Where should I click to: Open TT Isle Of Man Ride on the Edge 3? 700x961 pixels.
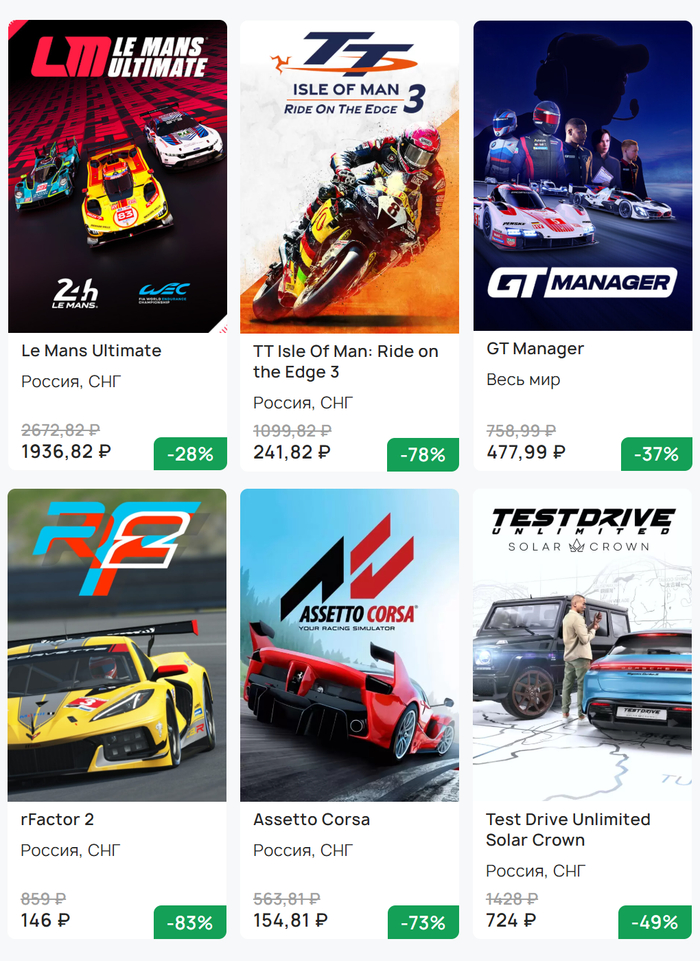pos(349,180)
